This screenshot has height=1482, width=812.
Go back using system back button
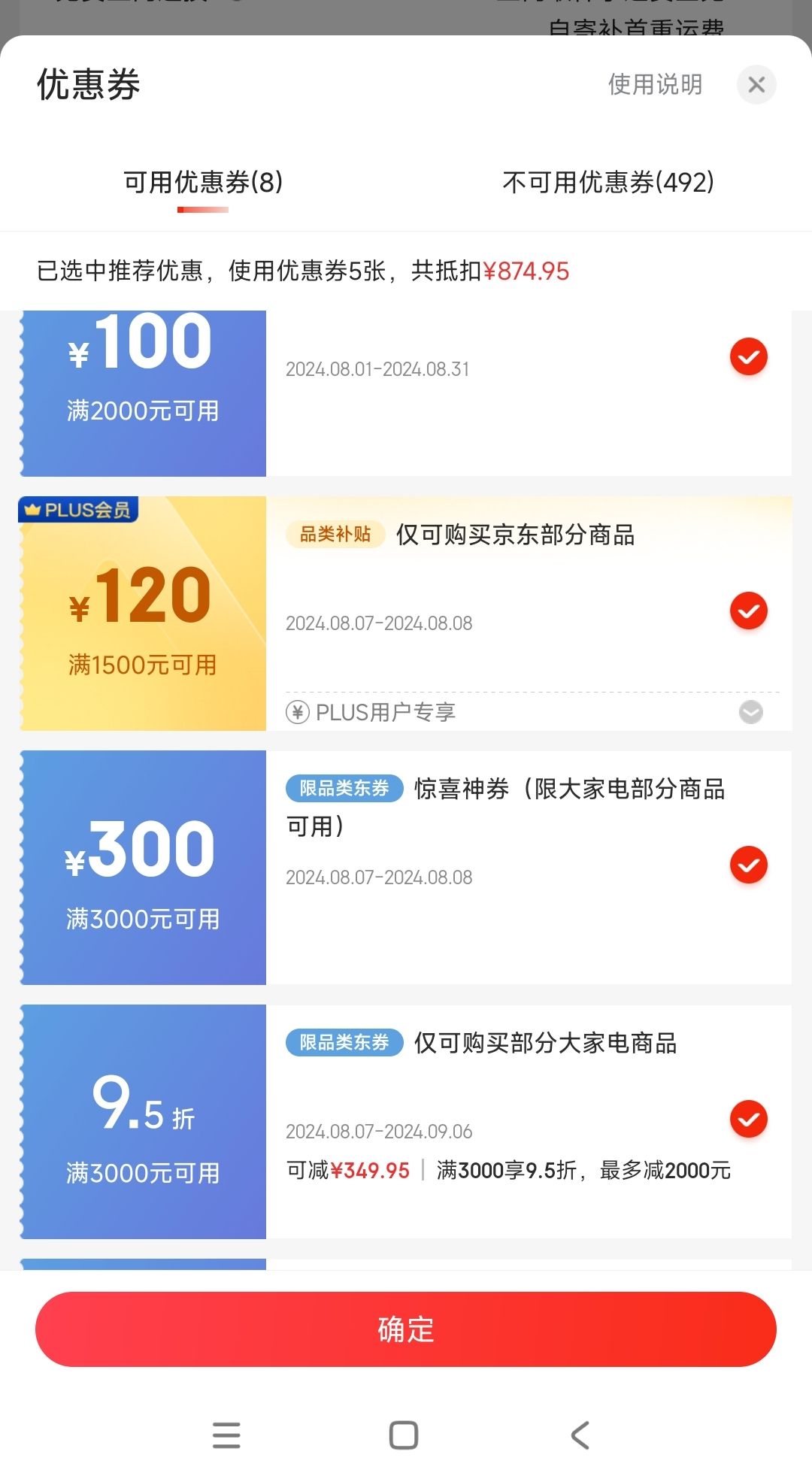click(580, 1435)
